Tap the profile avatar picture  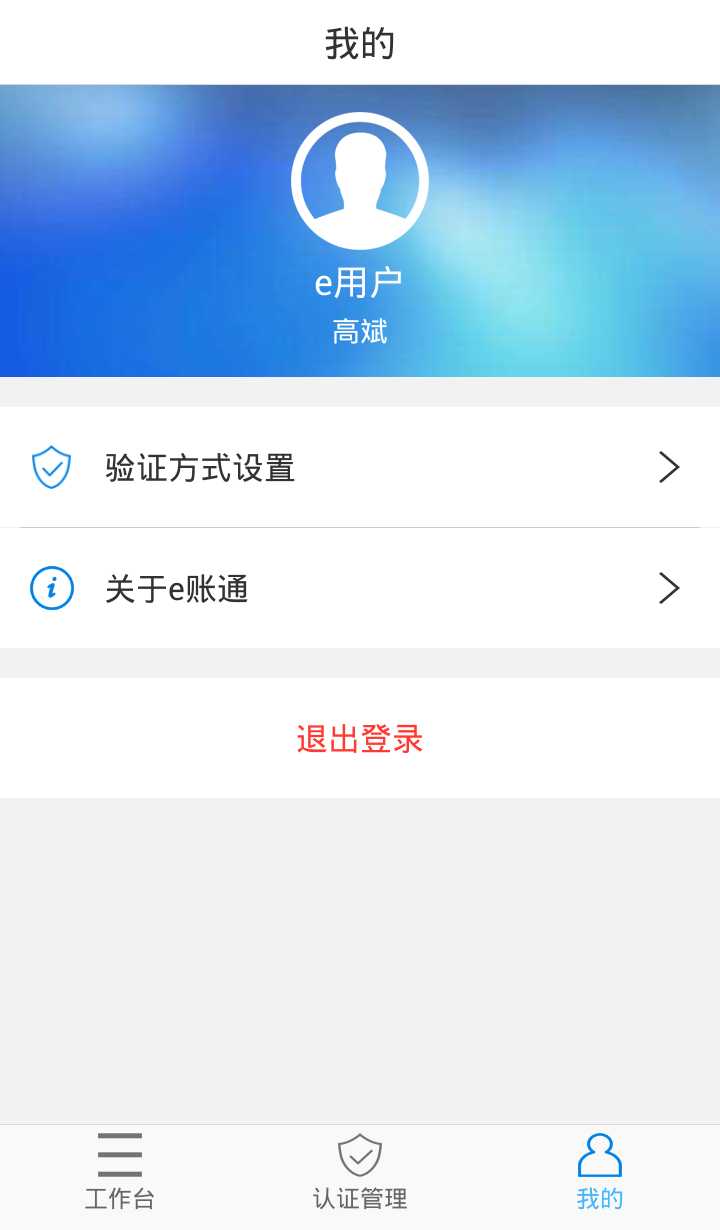pyautogui.click(x=360, y=181)
